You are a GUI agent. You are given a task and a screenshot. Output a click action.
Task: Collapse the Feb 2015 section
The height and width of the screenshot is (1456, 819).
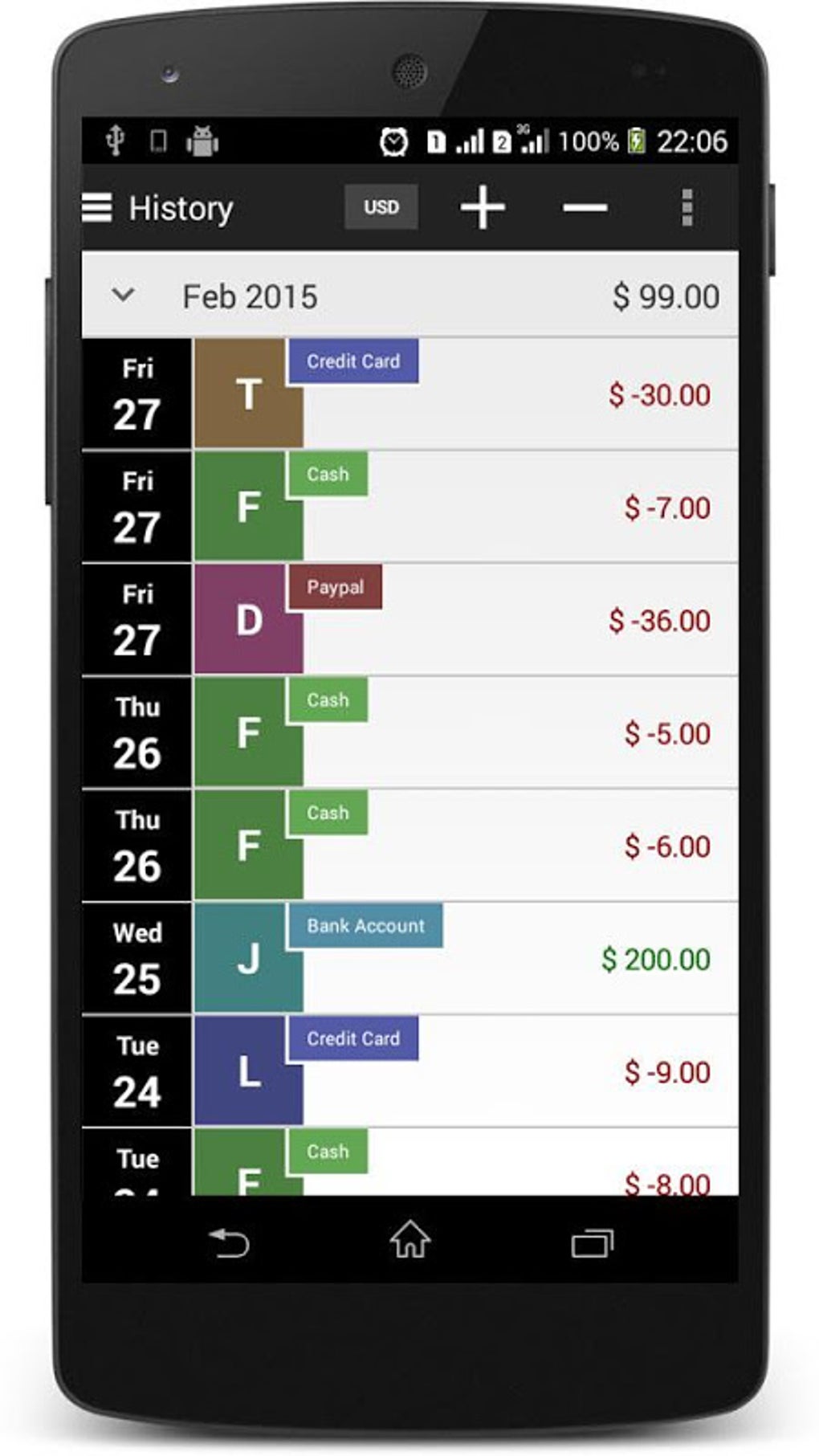coord(124,296)
